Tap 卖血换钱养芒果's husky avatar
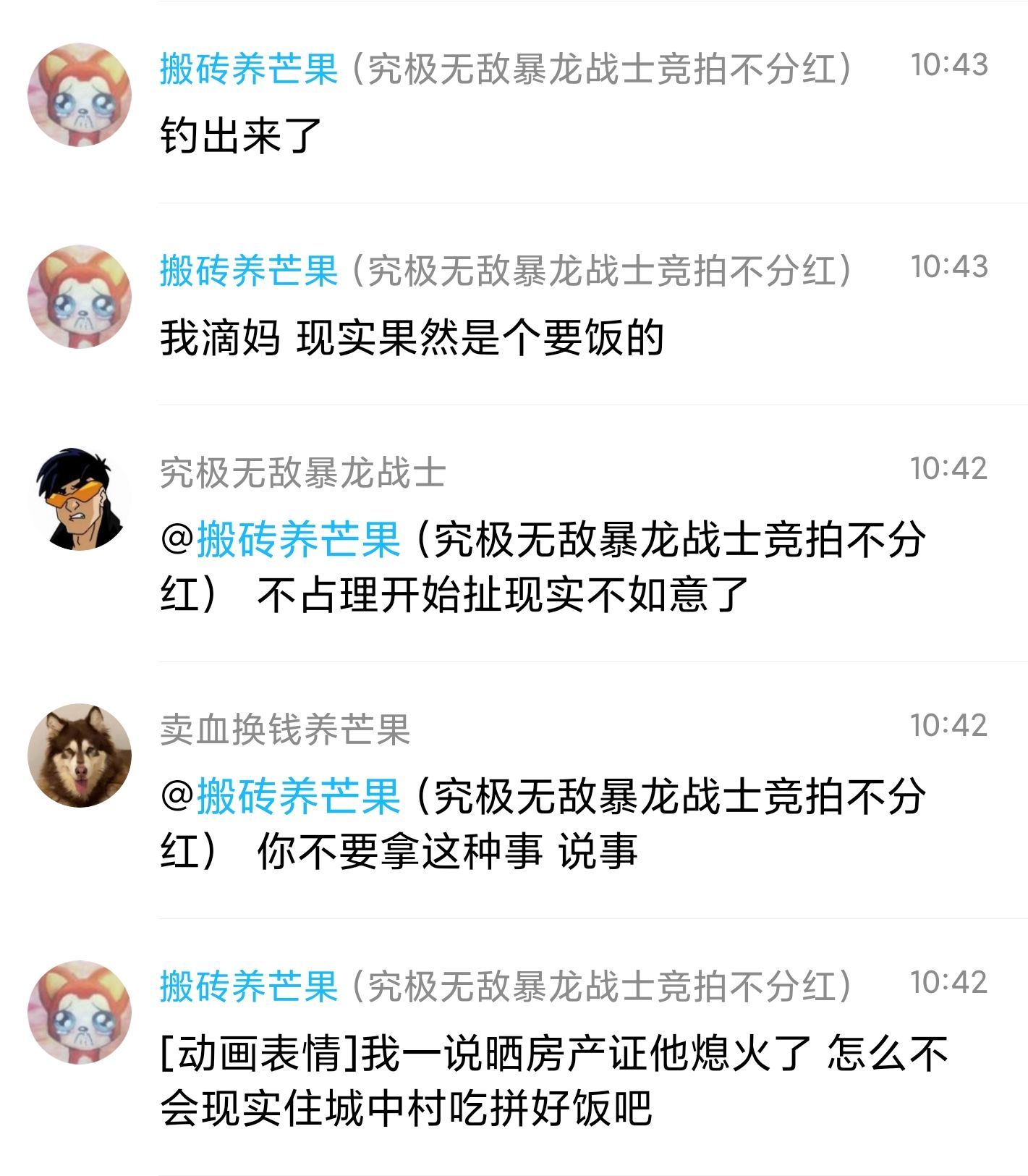 pos(80,755)
